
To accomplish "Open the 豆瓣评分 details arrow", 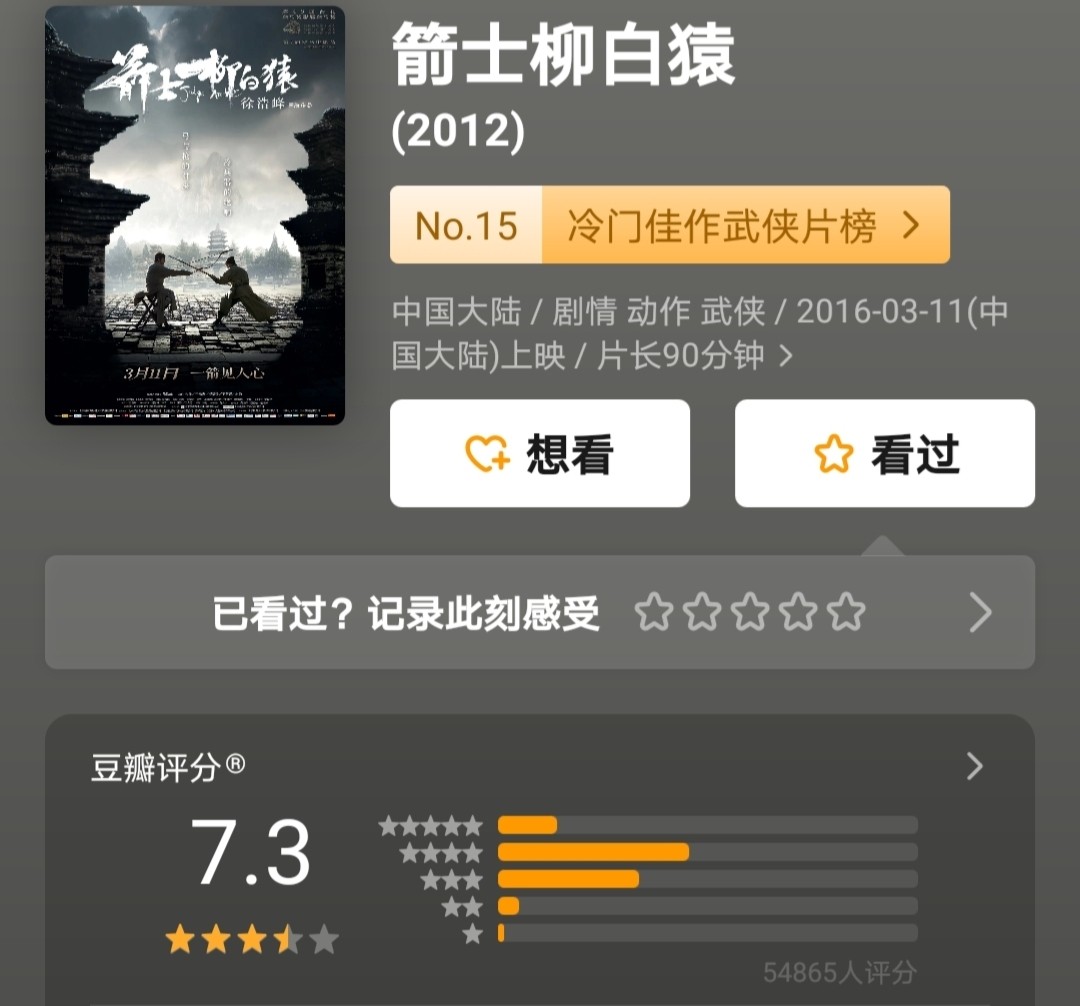I will click(x=975, y=767).
